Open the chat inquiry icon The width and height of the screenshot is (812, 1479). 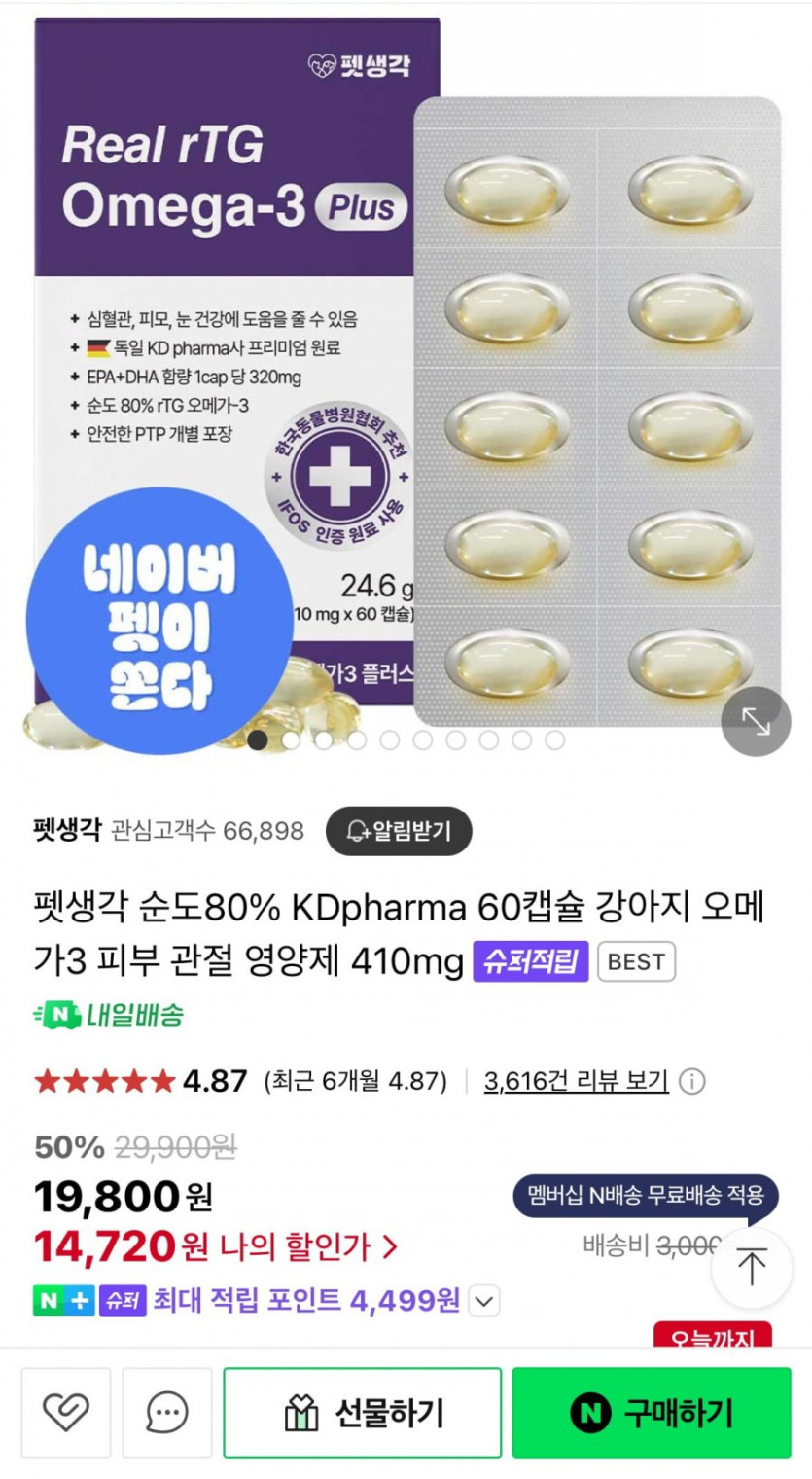pos(167,1412)
